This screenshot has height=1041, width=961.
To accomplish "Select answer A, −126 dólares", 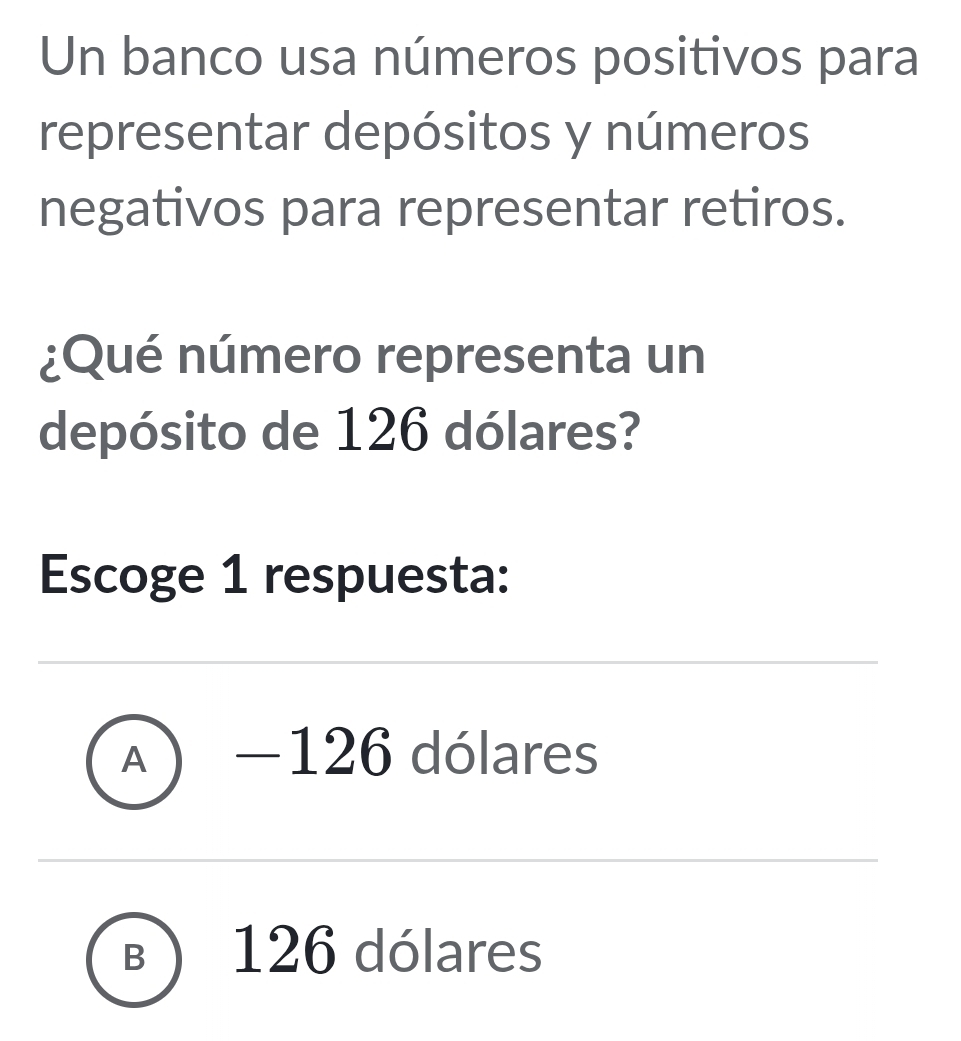I will click(133, 760).
